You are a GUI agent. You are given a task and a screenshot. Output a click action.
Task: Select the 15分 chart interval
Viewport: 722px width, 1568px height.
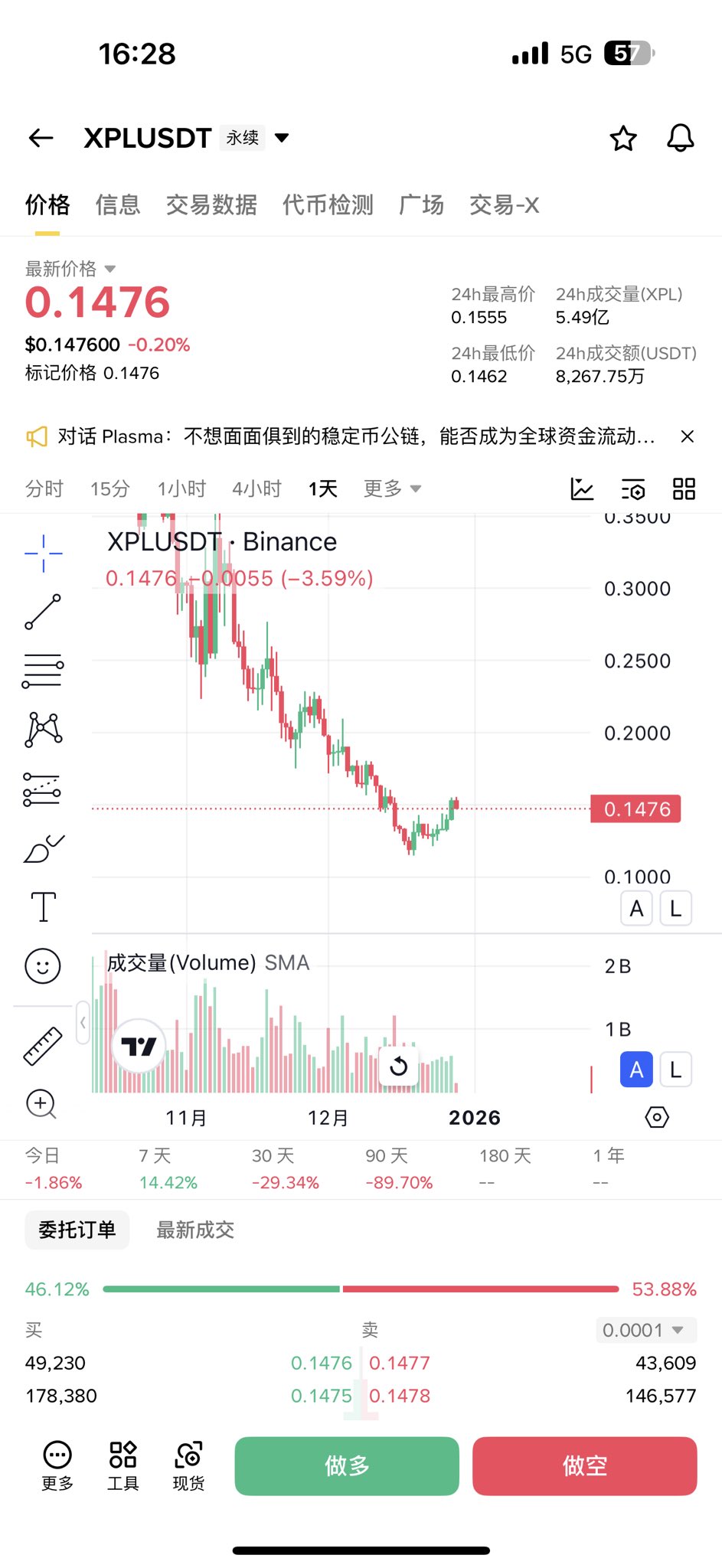[110, 488]
